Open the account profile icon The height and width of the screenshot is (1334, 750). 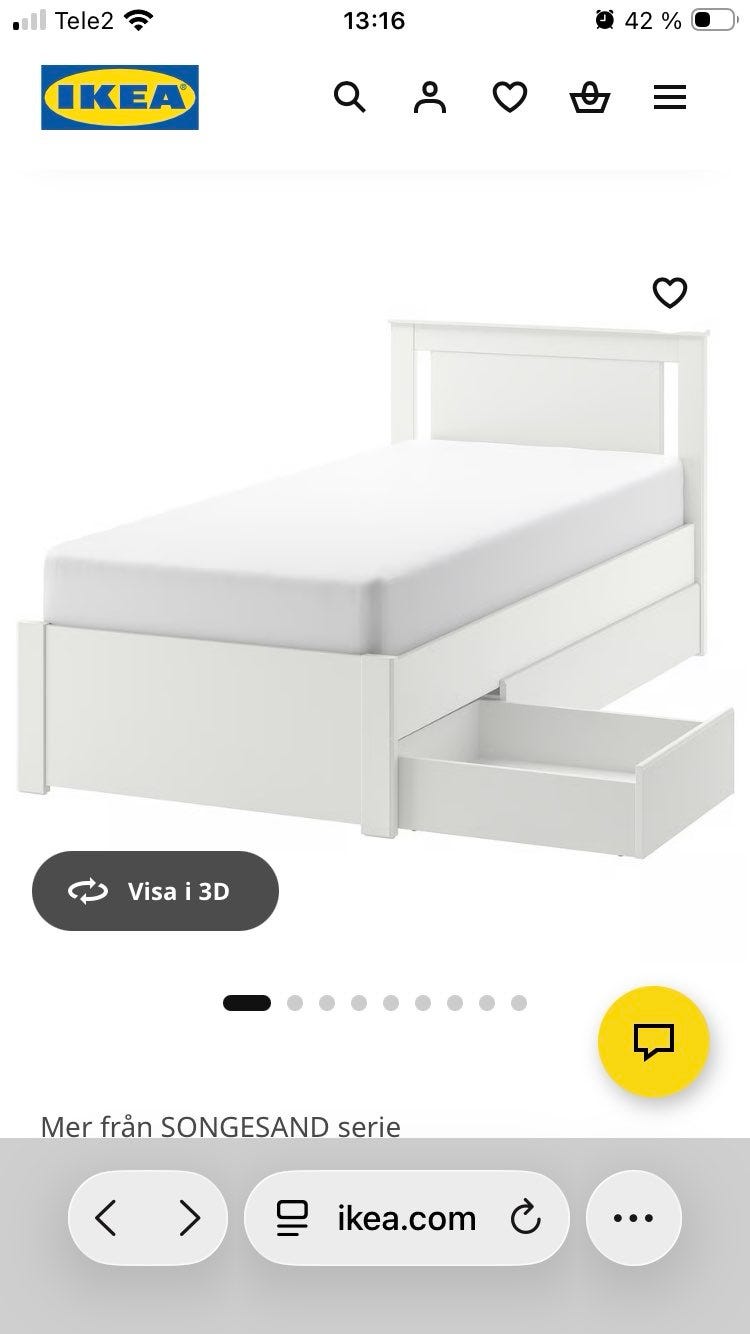430,97
